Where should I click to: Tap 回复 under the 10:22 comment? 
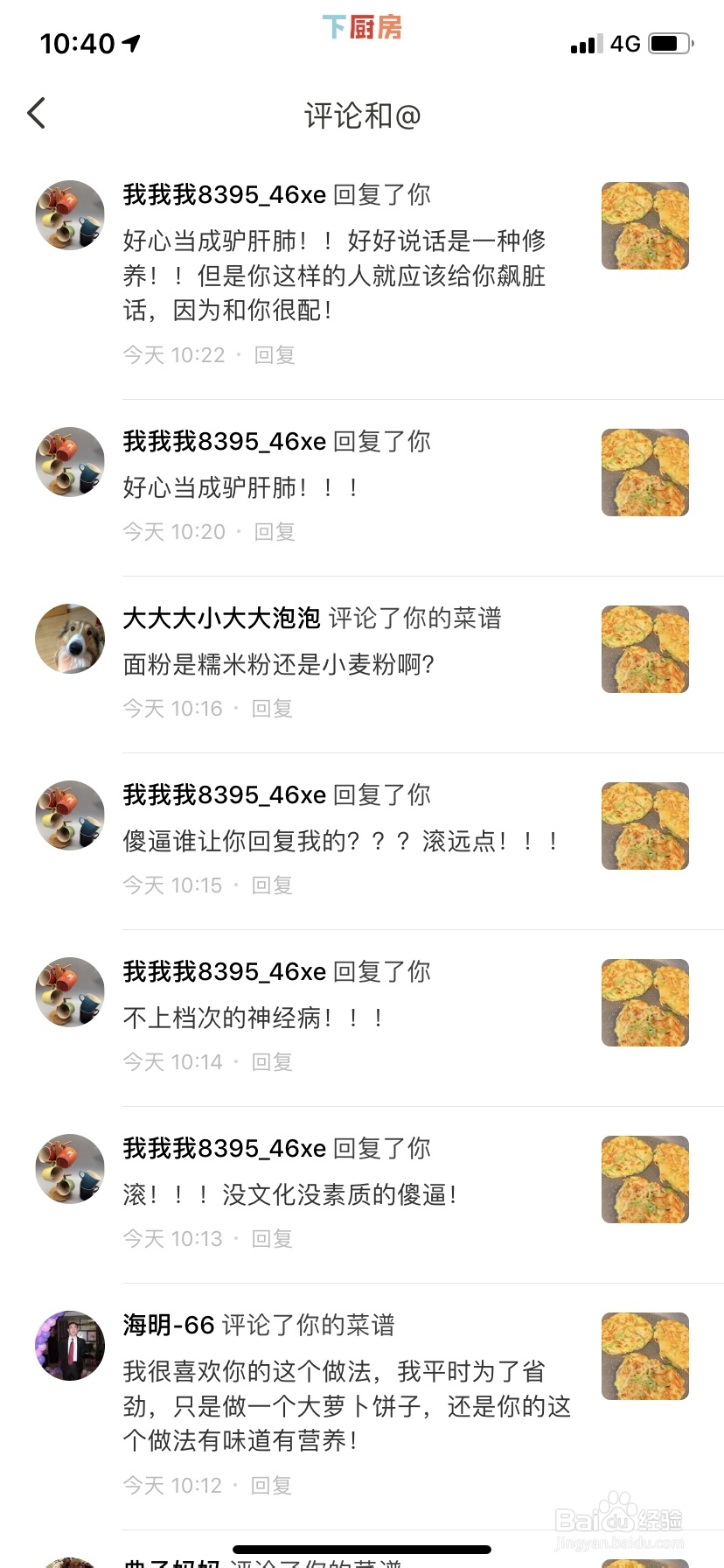click(x=271, y=354)
